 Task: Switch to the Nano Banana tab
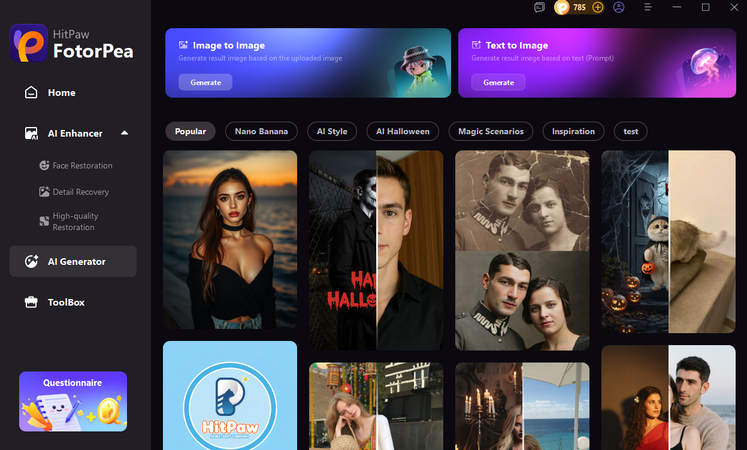coord(261,131)
